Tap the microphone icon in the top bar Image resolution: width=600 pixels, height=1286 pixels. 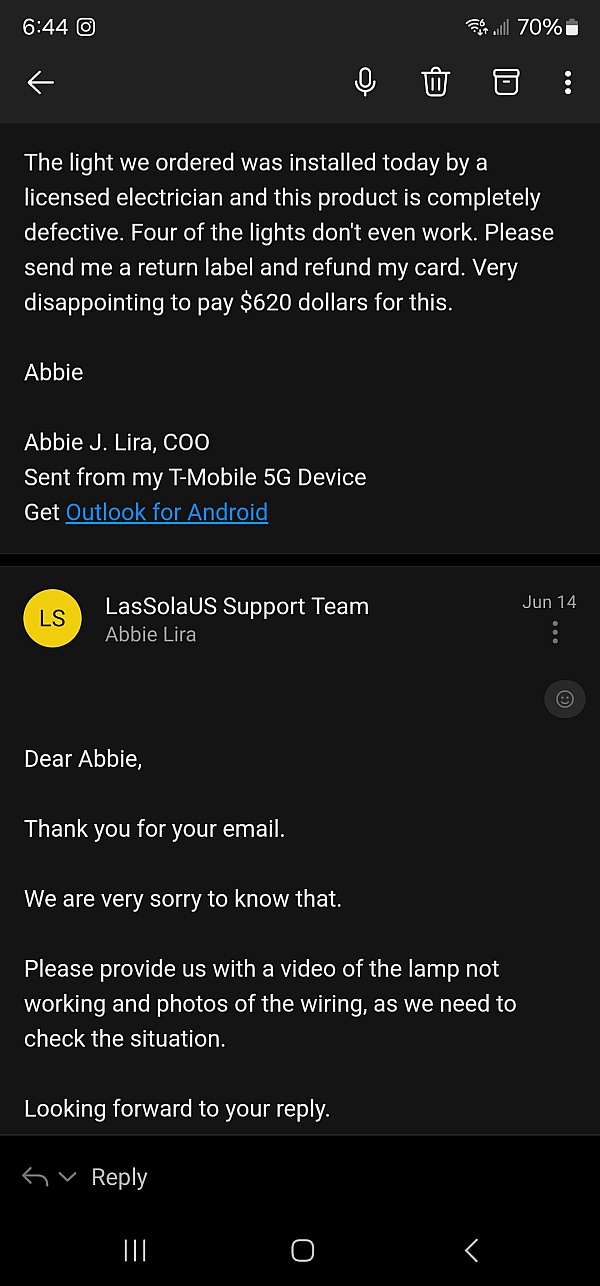tap(365, 82)
